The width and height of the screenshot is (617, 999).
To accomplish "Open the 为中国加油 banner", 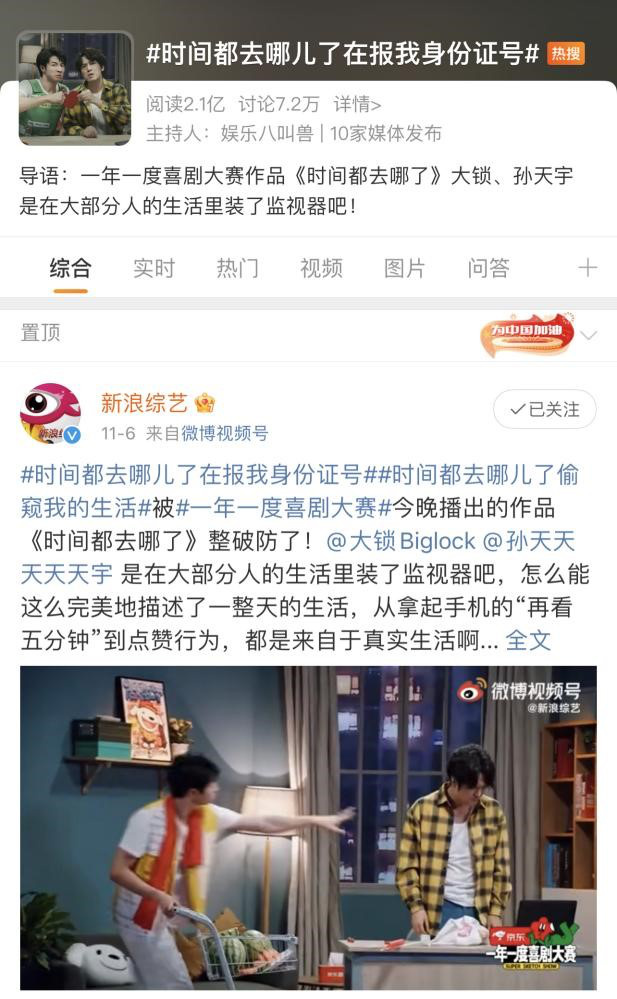I will pos(526,335).
